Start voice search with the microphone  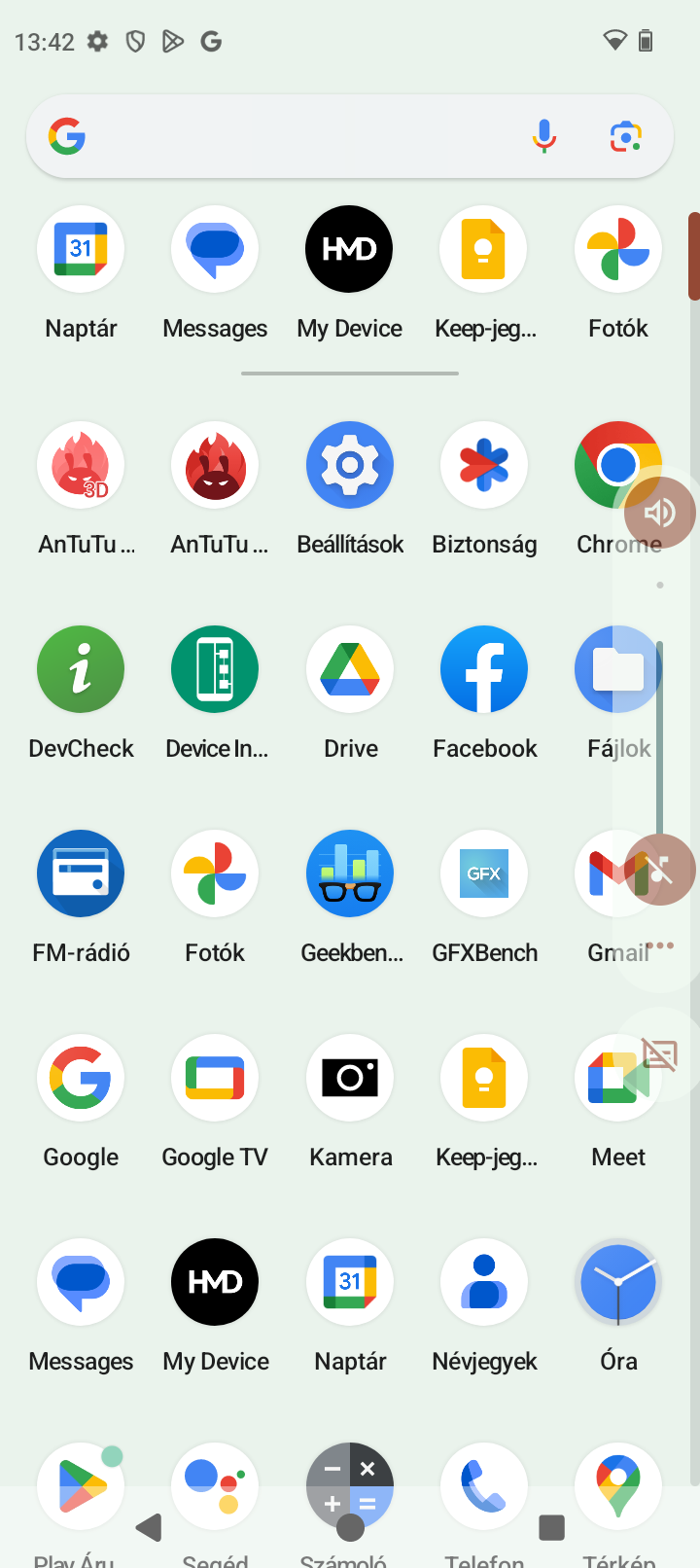coord(544,136)
